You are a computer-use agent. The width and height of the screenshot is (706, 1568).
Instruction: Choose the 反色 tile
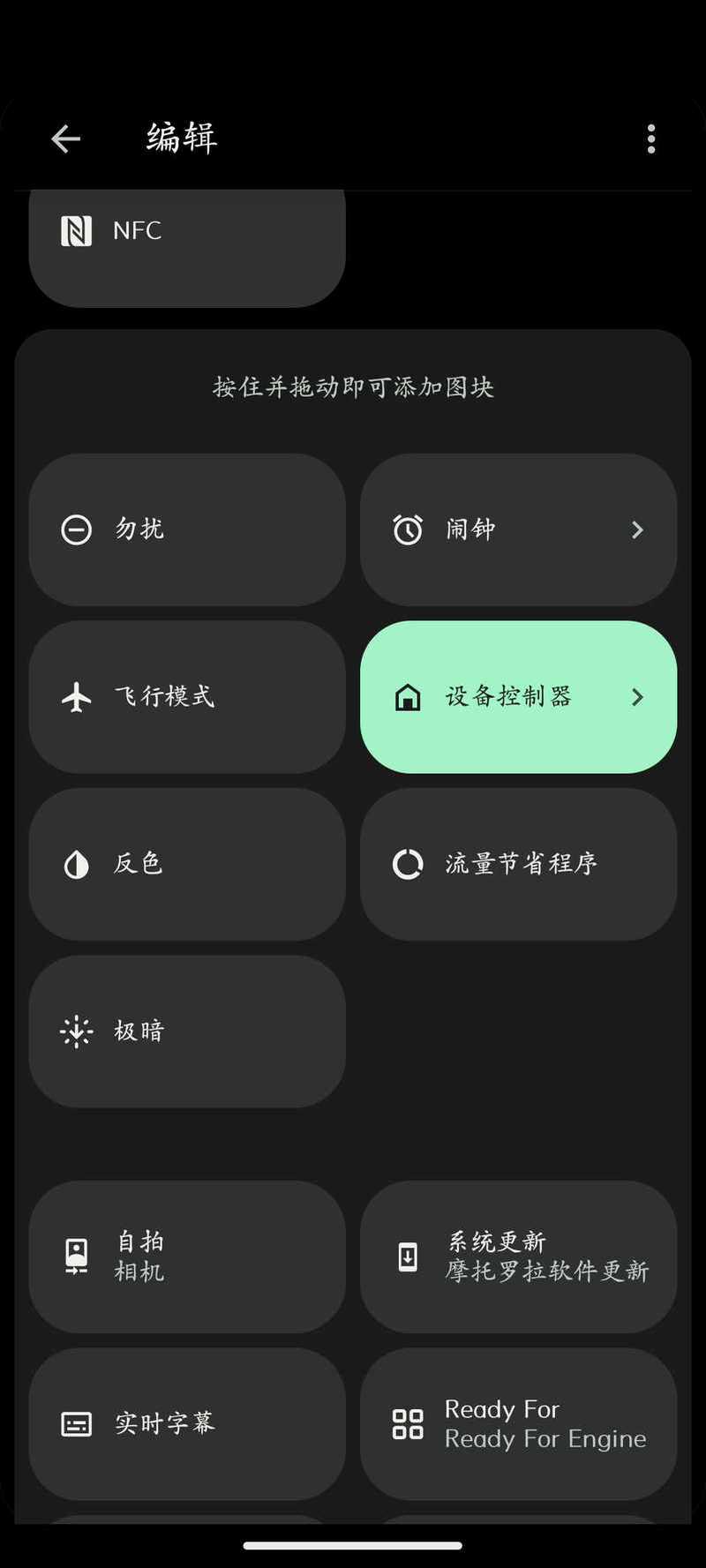[187, 864]
